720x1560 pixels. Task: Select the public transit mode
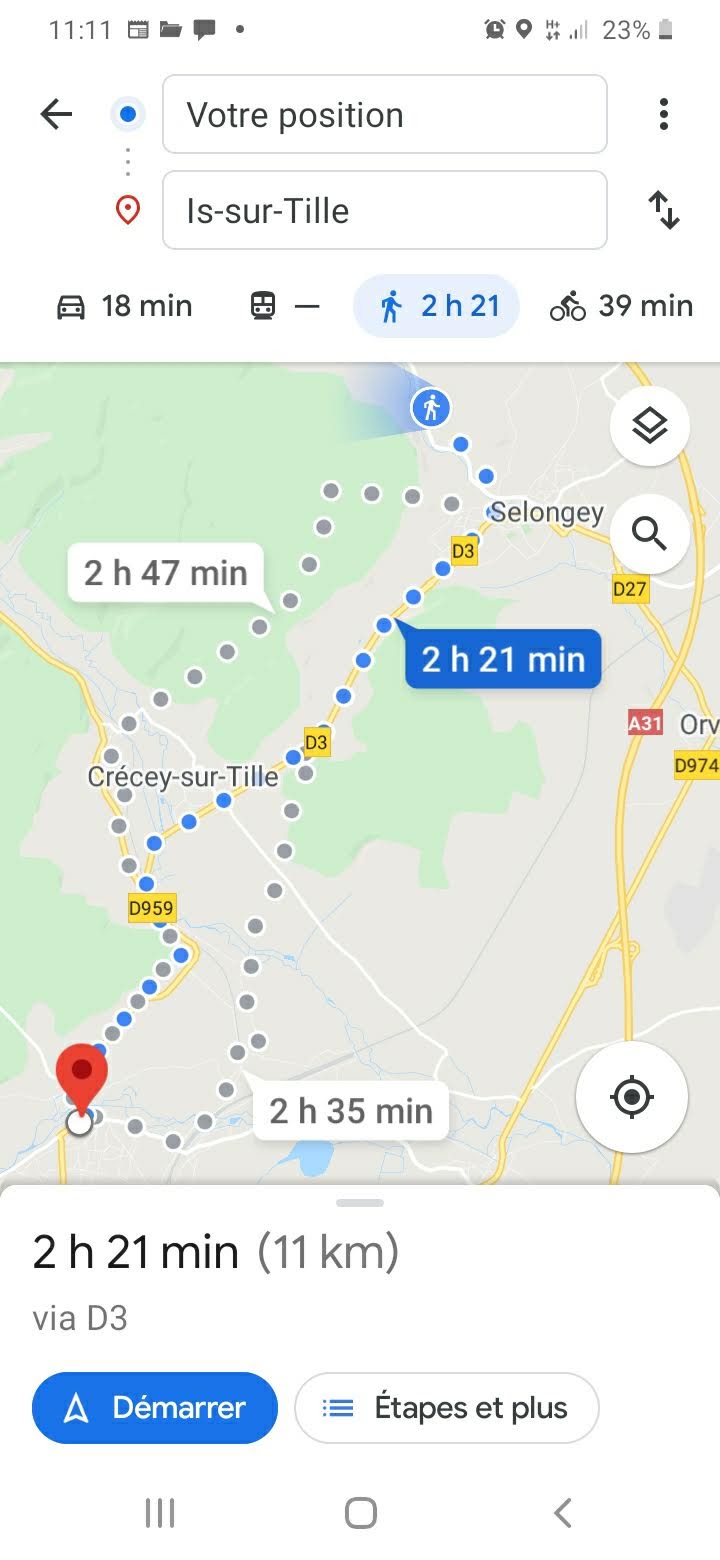[x=284, y=306]
